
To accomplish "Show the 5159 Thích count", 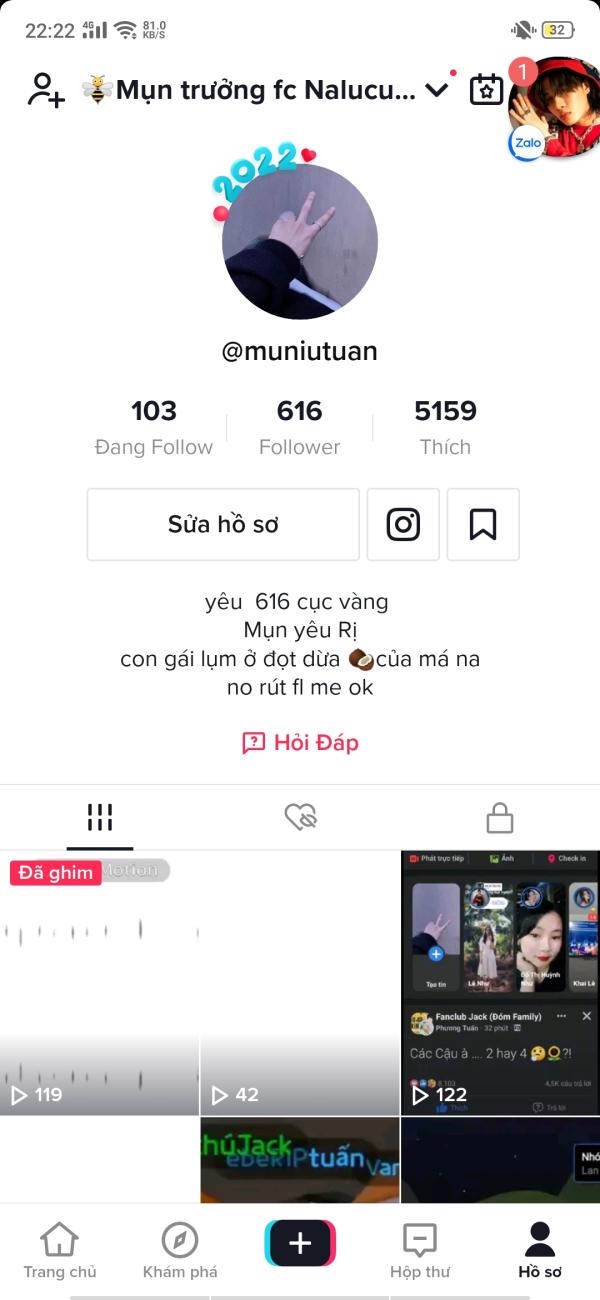I will 445,426.
